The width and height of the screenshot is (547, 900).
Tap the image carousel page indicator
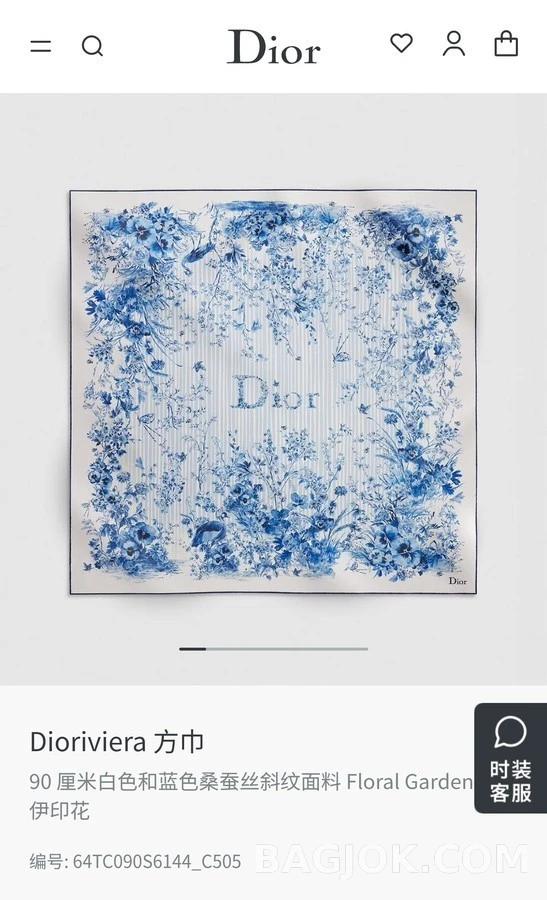tap(273, 649)
